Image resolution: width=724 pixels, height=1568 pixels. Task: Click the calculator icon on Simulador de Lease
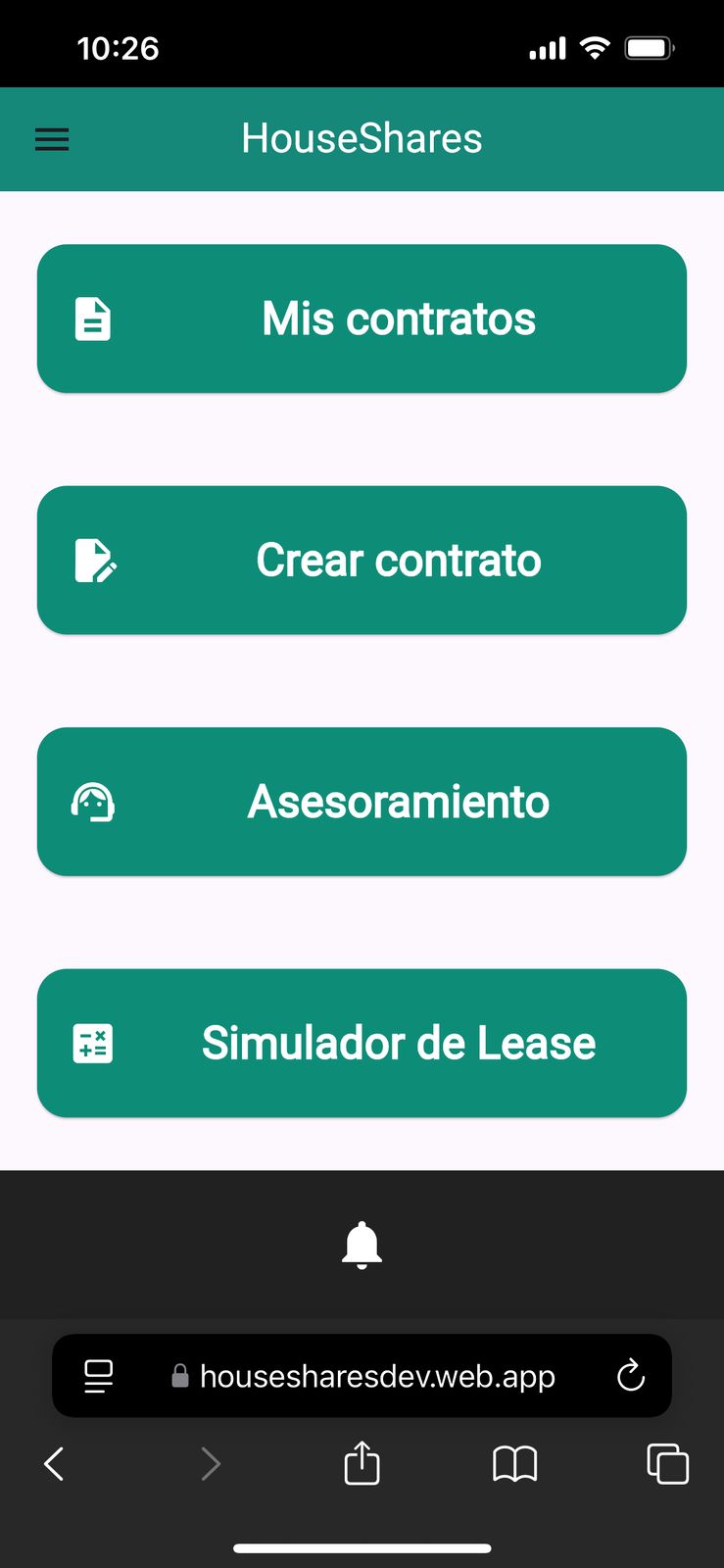pyautogui.click(x=92, y=1043)
